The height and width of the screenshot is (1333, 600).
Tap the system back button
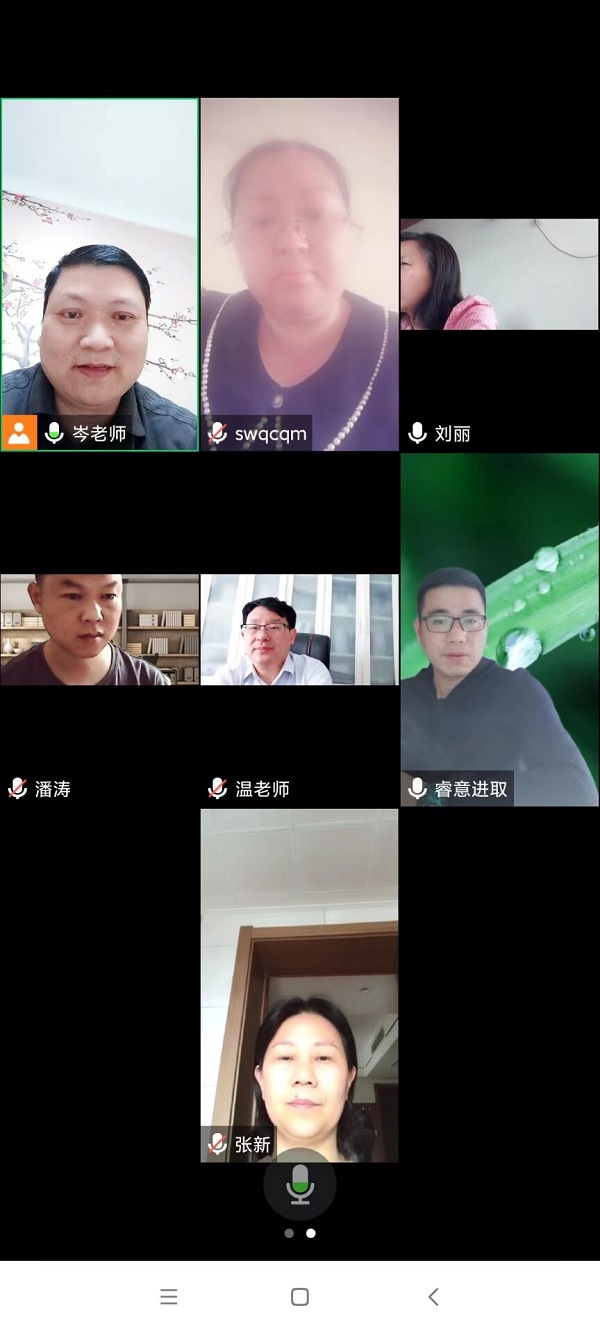(x=433, y=1297)
